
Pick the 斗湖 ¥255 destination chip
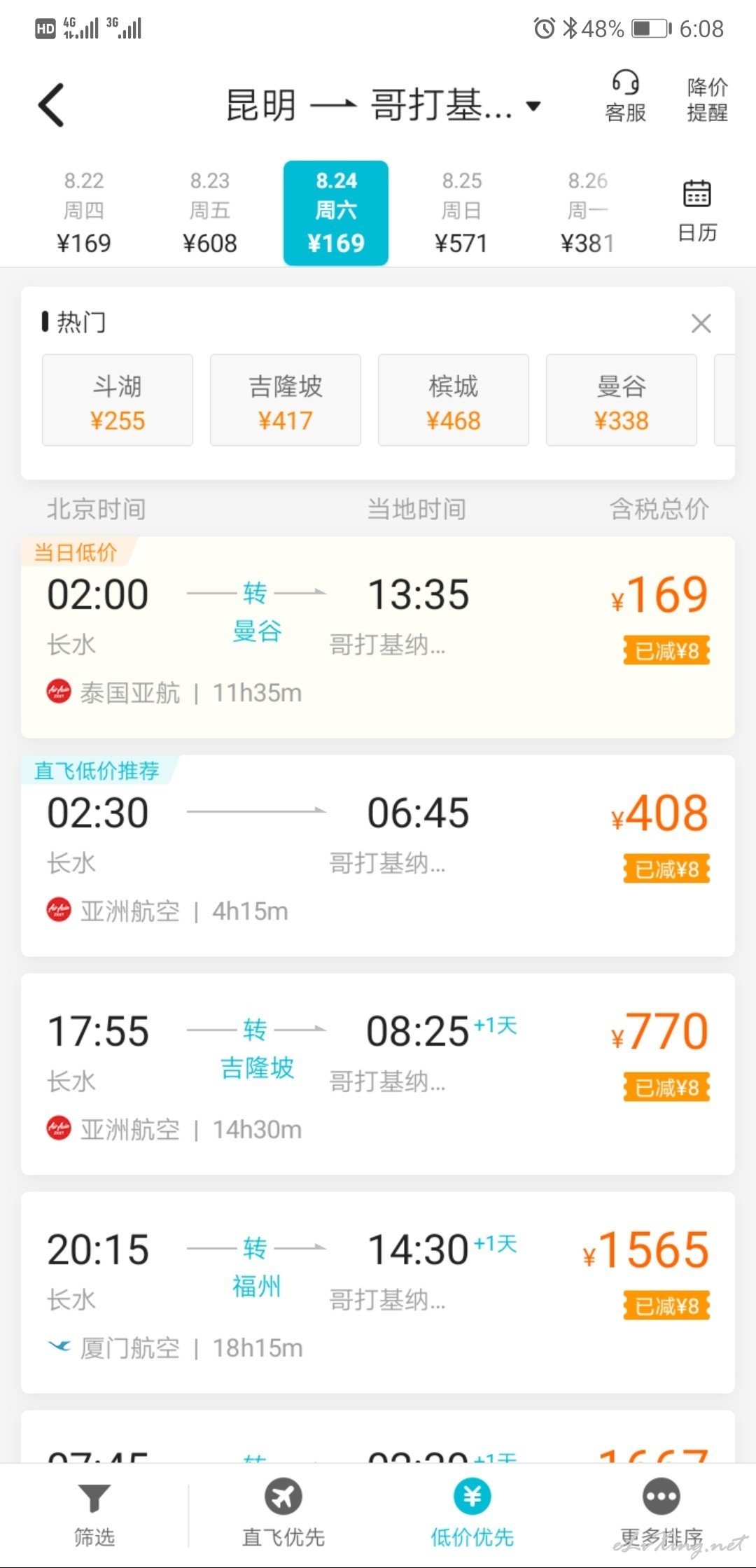[x=118, y=400]
